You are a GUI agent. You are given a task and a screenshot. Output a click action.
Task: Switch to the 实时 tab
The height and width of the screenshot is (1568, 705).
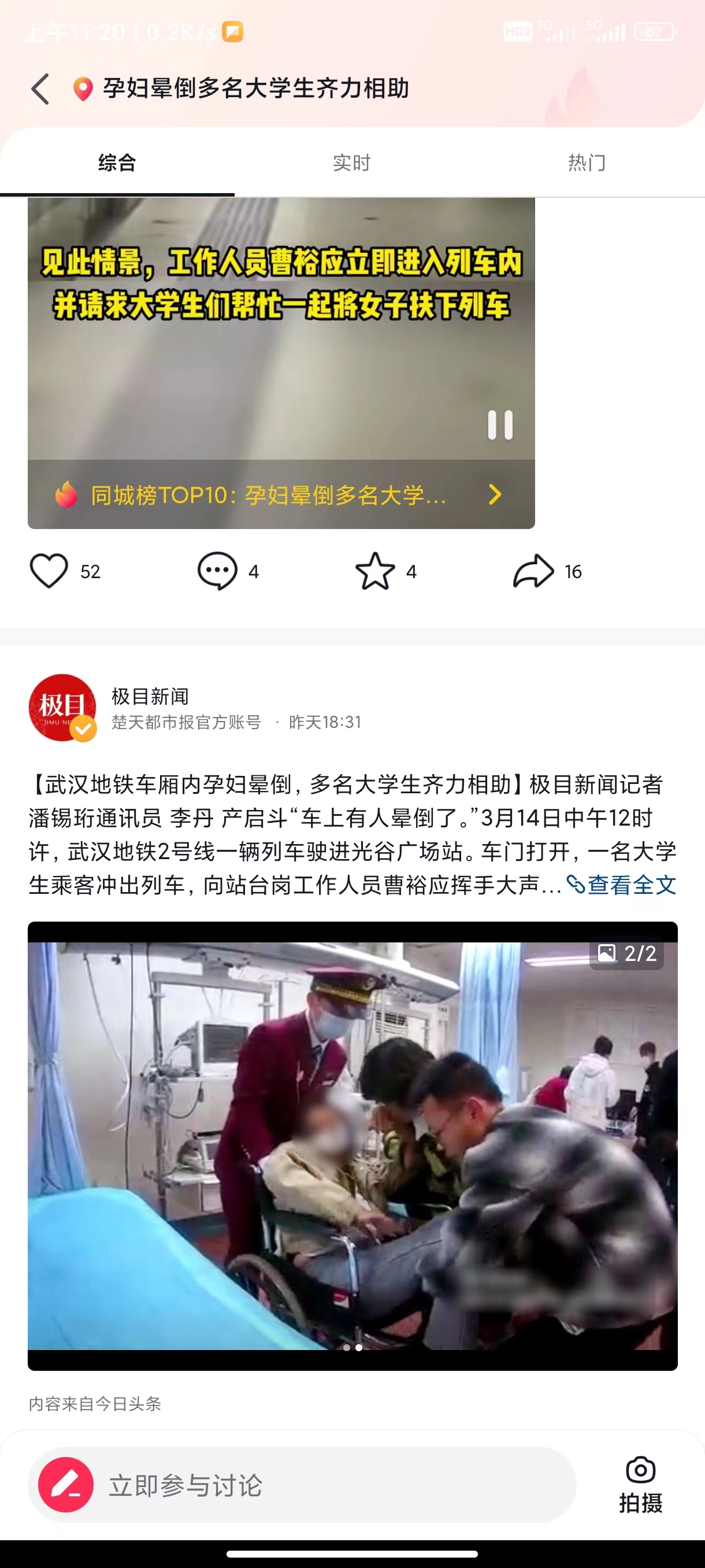point(351,162)
